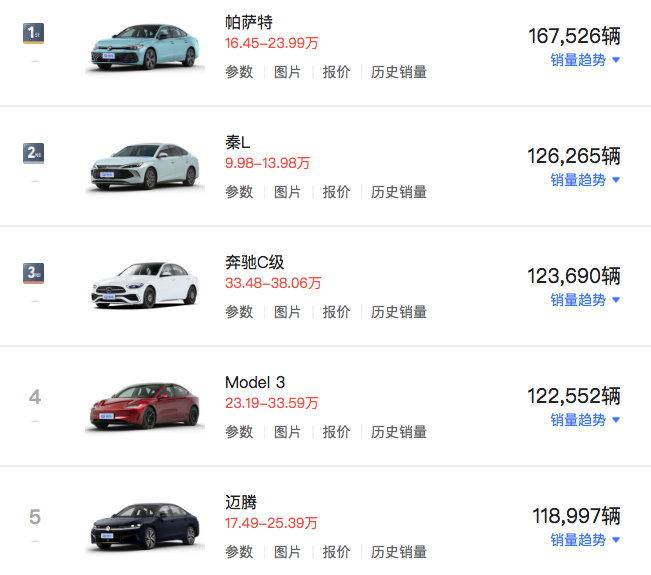Expand 销量趋势 for 帕萨特

tap(585, 60)
